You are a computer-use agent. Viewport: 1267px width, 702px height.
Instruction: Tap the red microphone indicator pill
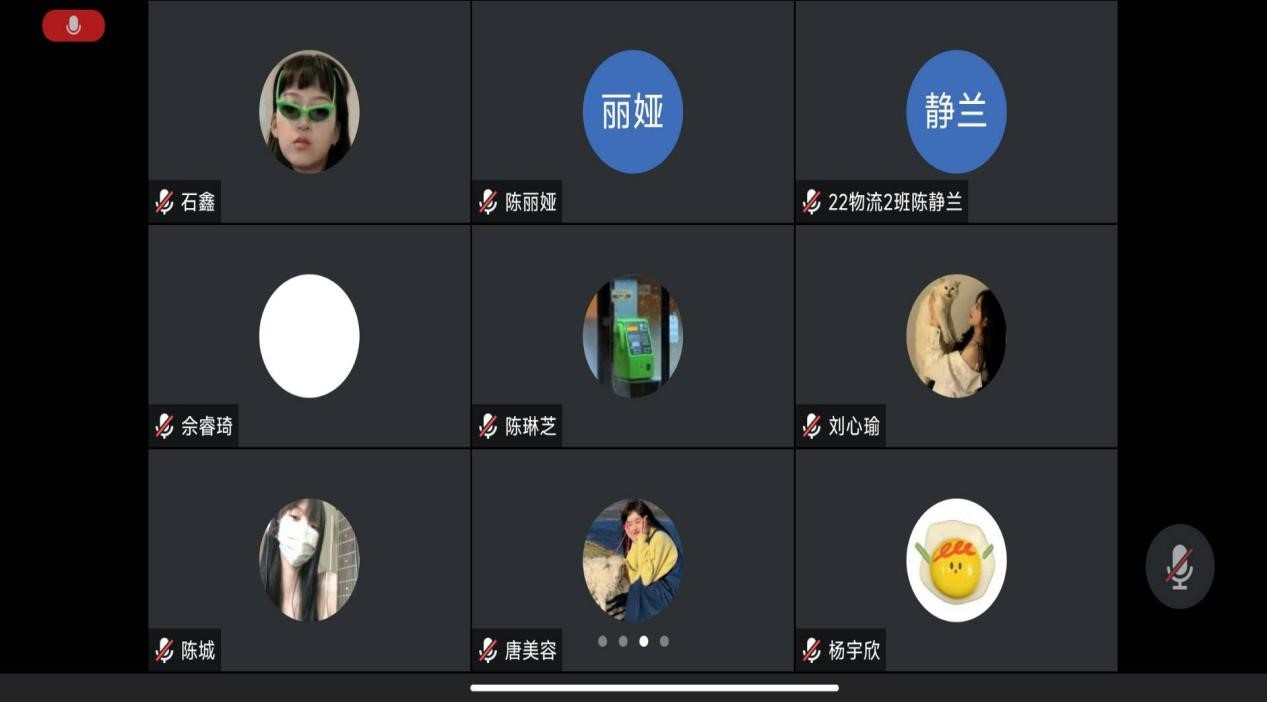click(73, 26)
